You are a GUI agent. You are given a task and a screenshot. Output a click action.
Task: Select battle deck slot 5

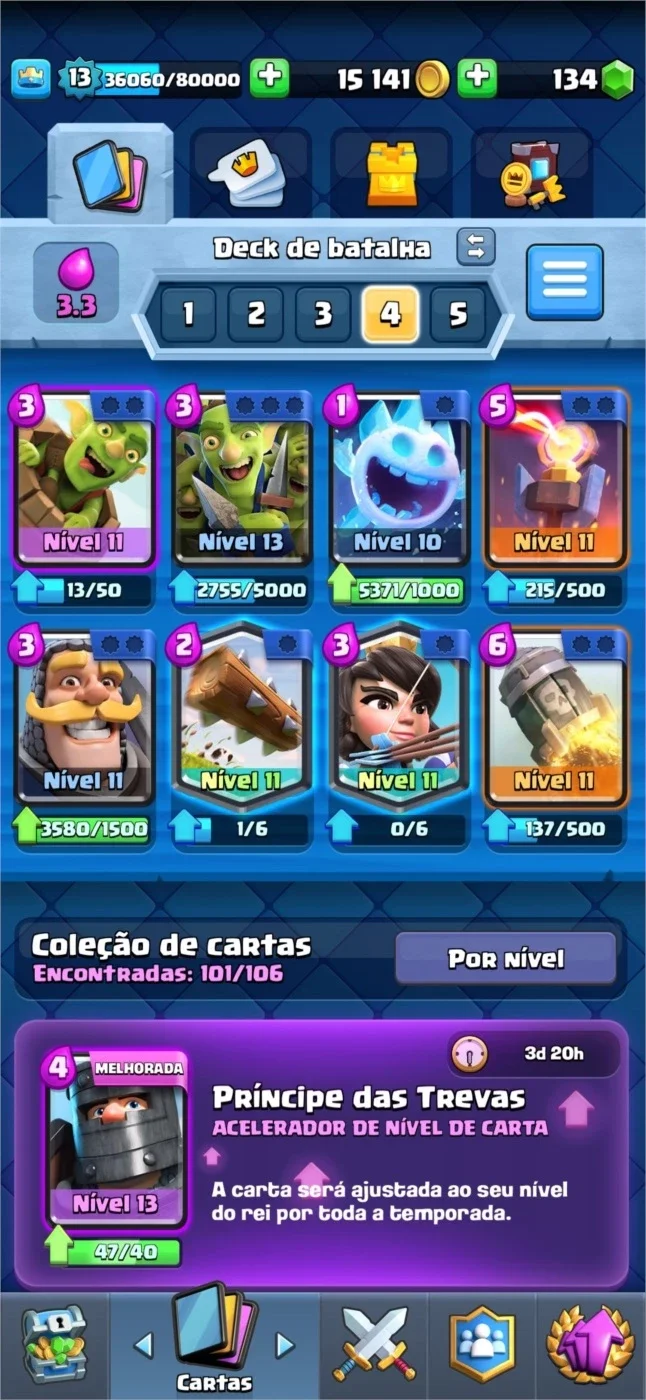[458, 315]
